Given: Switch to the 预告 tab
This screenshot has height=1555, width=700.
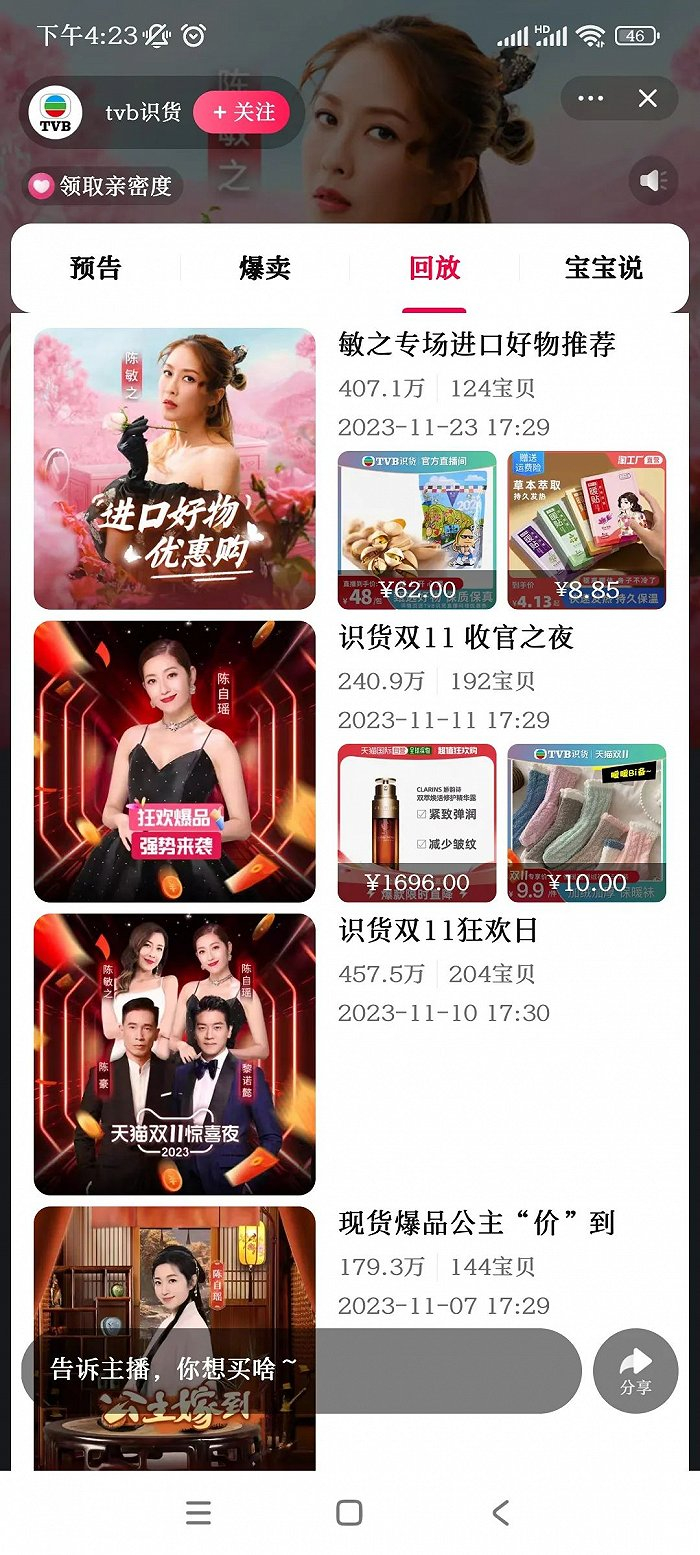Looking at the screenshot, I should click(95, 268).
